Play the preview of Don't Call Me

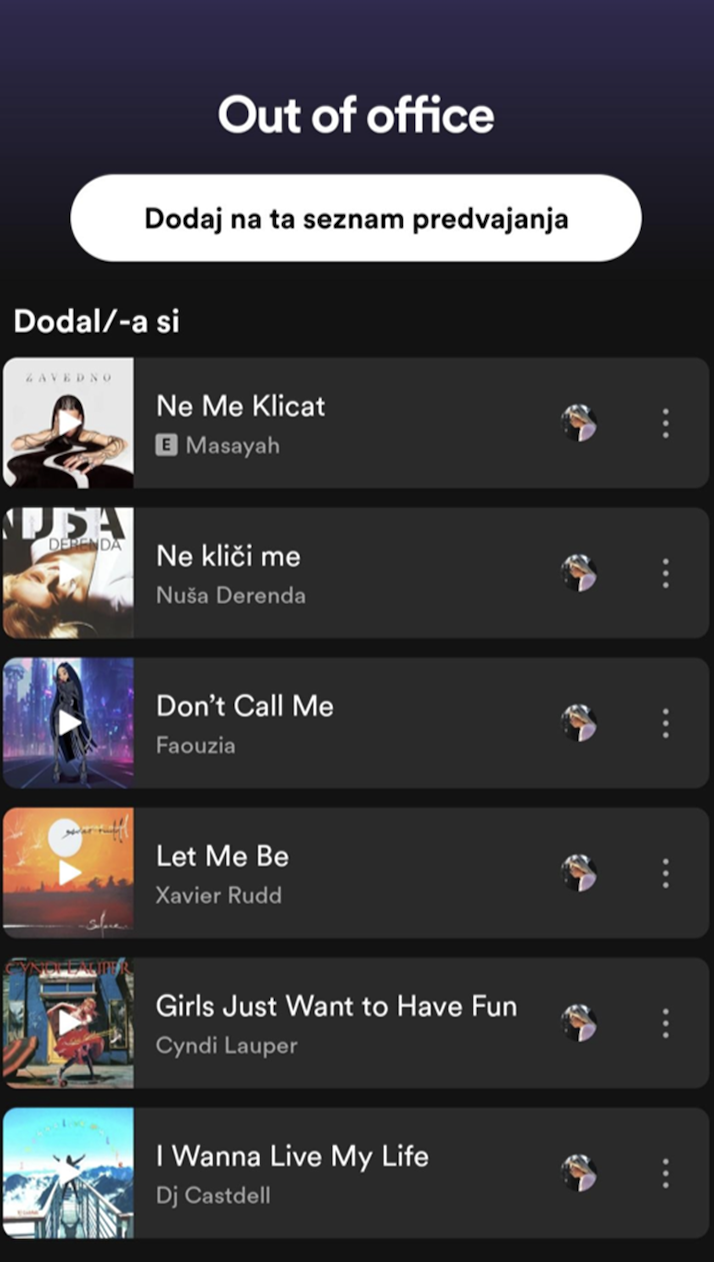(68, 723)
